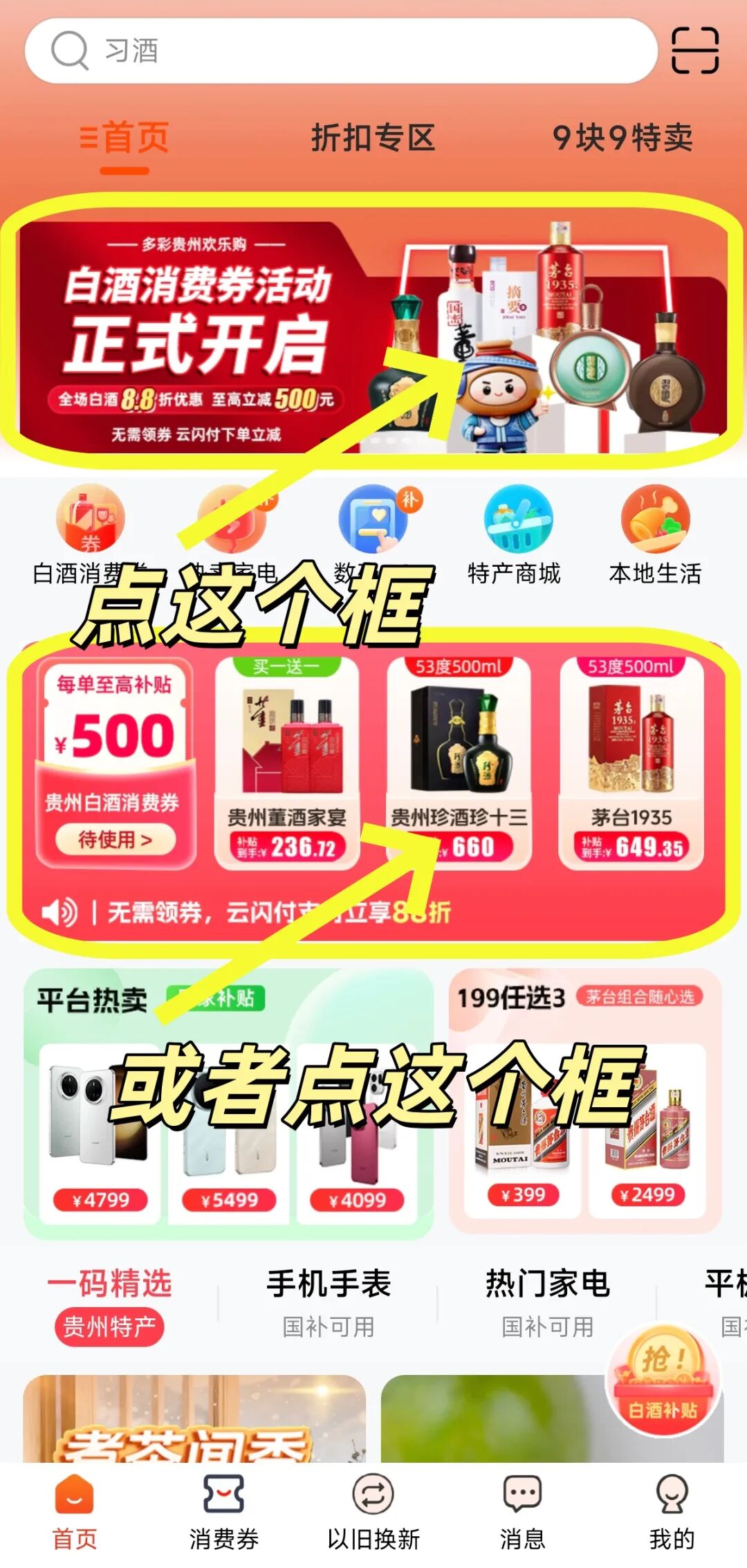Tap the 待使用 coupon button
Viewport: 747px width, 1568px height.
coord(115,839)
